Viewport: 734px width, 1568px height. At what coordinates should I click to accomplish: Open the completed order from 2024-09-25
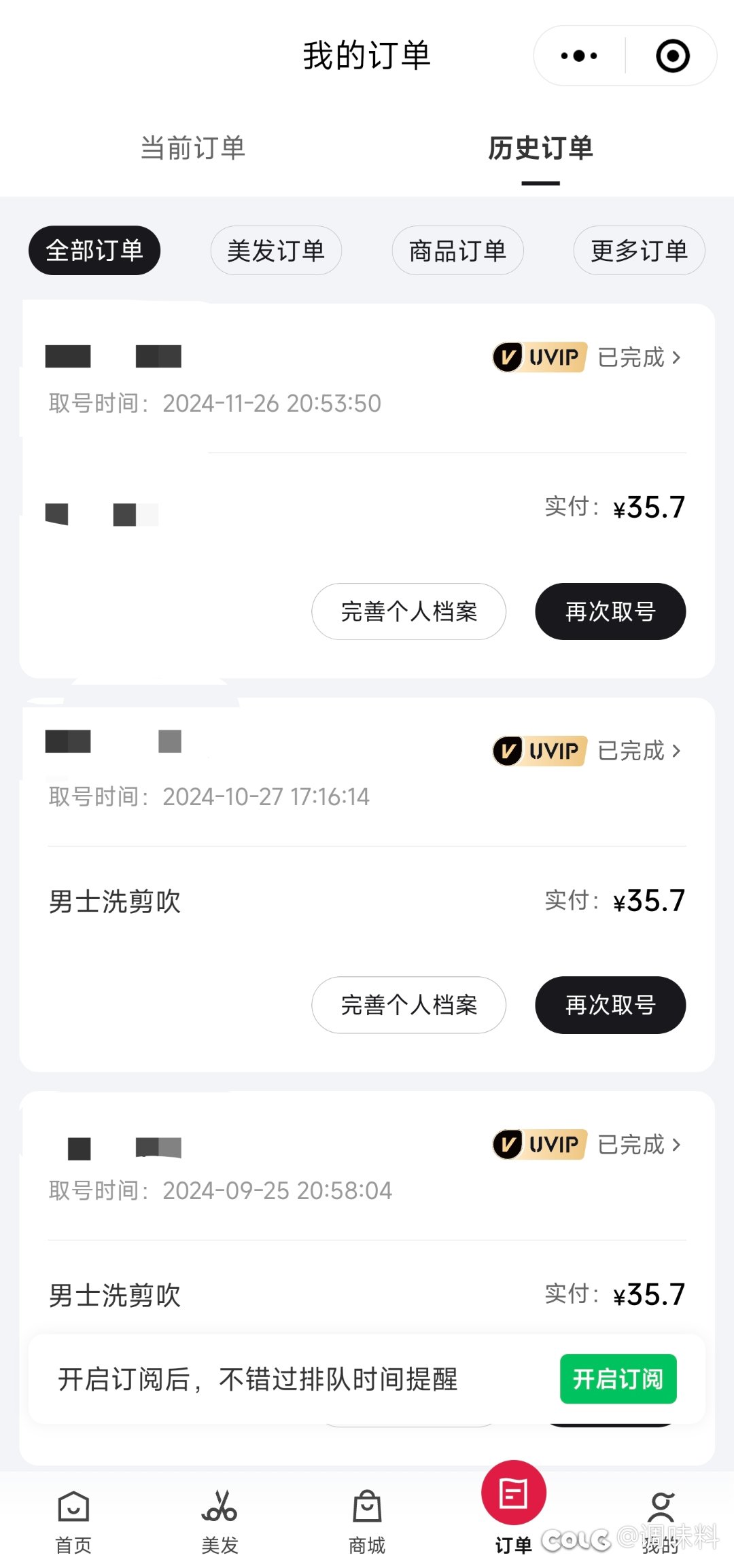pos(639,1145)
